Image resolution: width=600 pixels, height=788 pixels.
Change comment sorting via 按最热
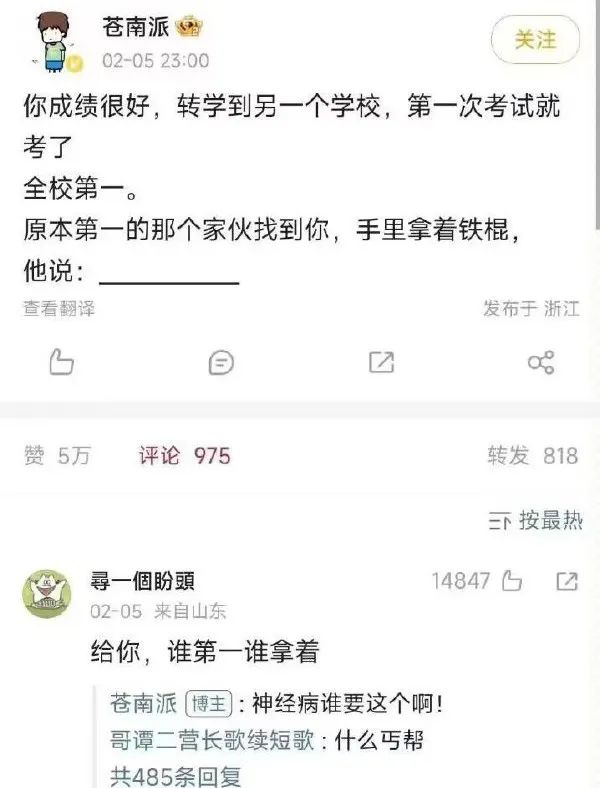tap(535, 520)
